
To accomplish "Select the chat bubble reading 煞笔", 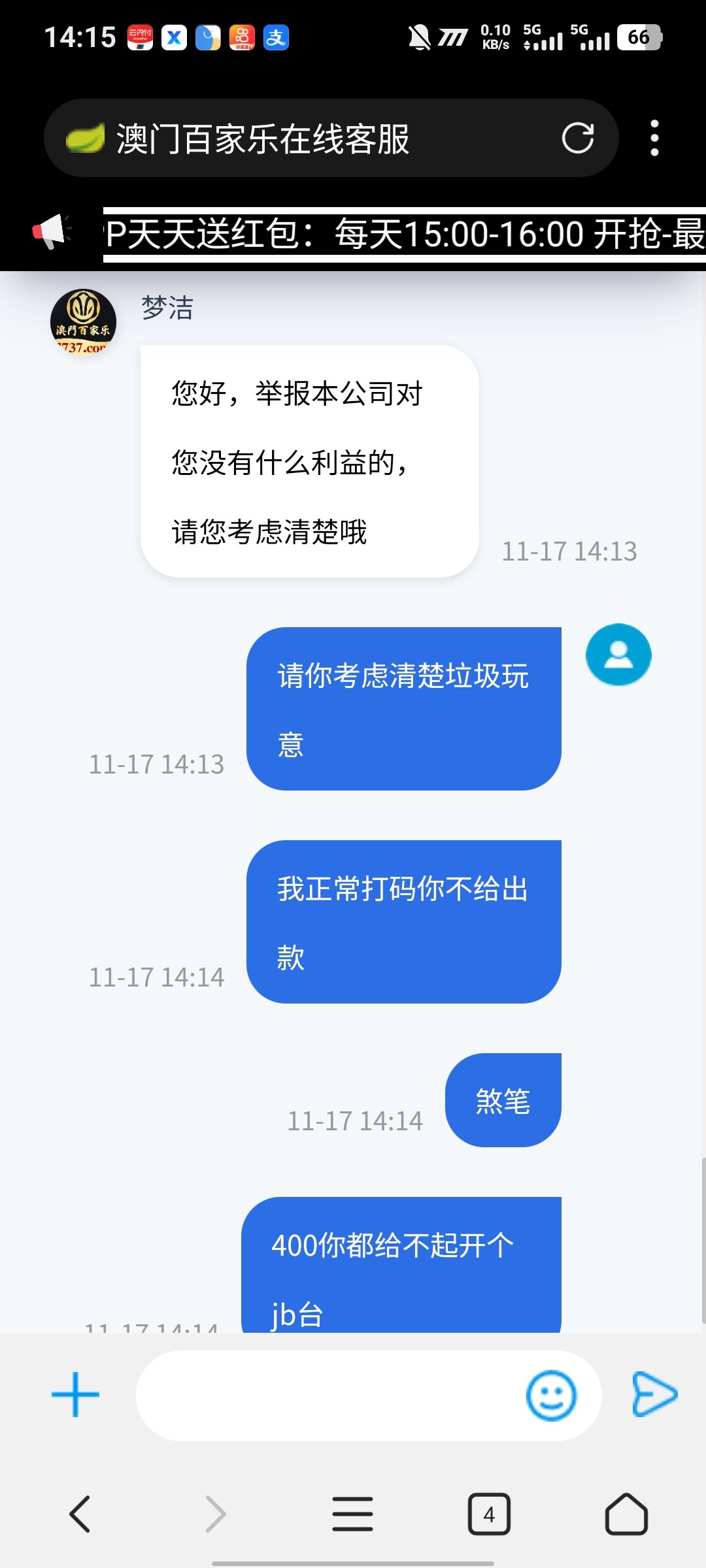I will [502, 1100].
